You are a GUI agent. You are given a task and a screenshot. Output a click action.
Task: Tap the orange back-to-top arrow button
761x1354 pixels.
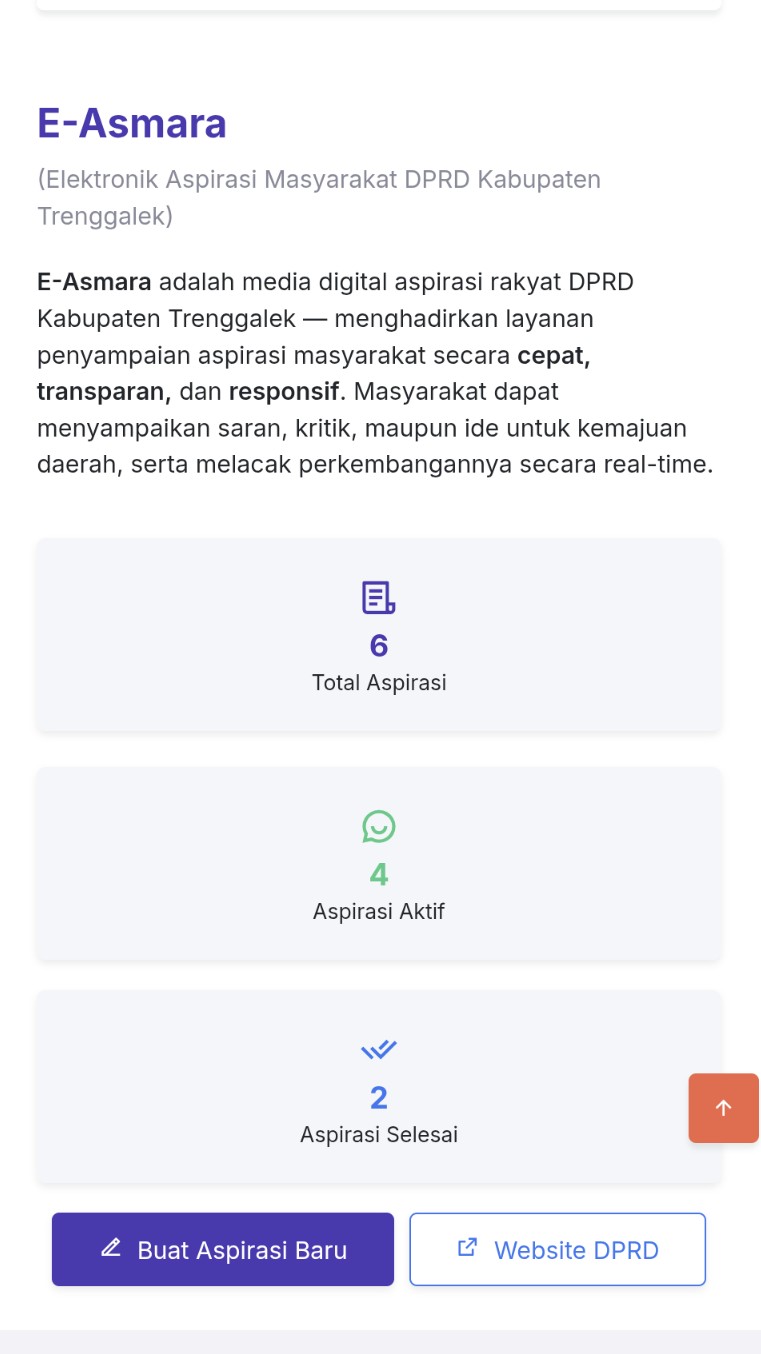[x=723, y=1108]
